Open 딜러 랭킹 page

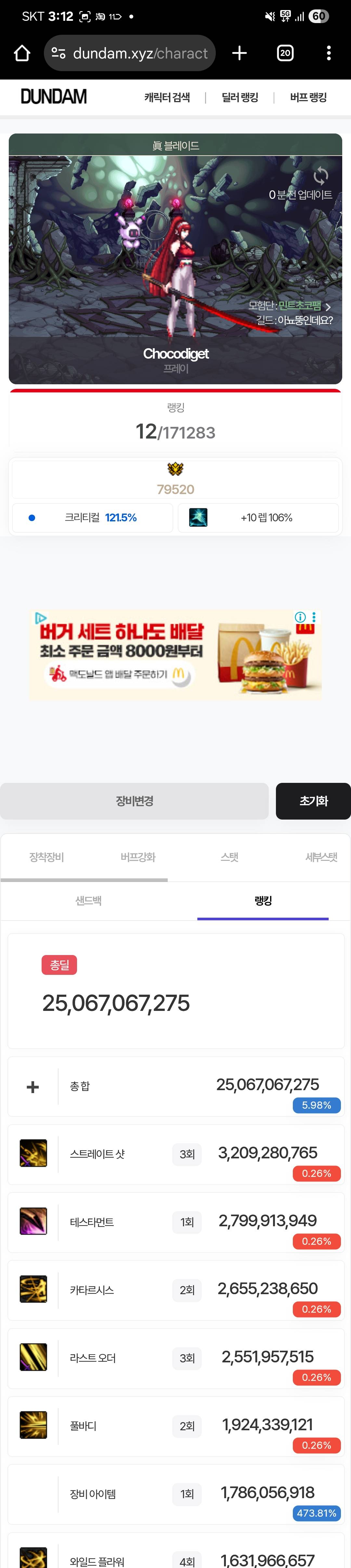[x=240, y=97]
